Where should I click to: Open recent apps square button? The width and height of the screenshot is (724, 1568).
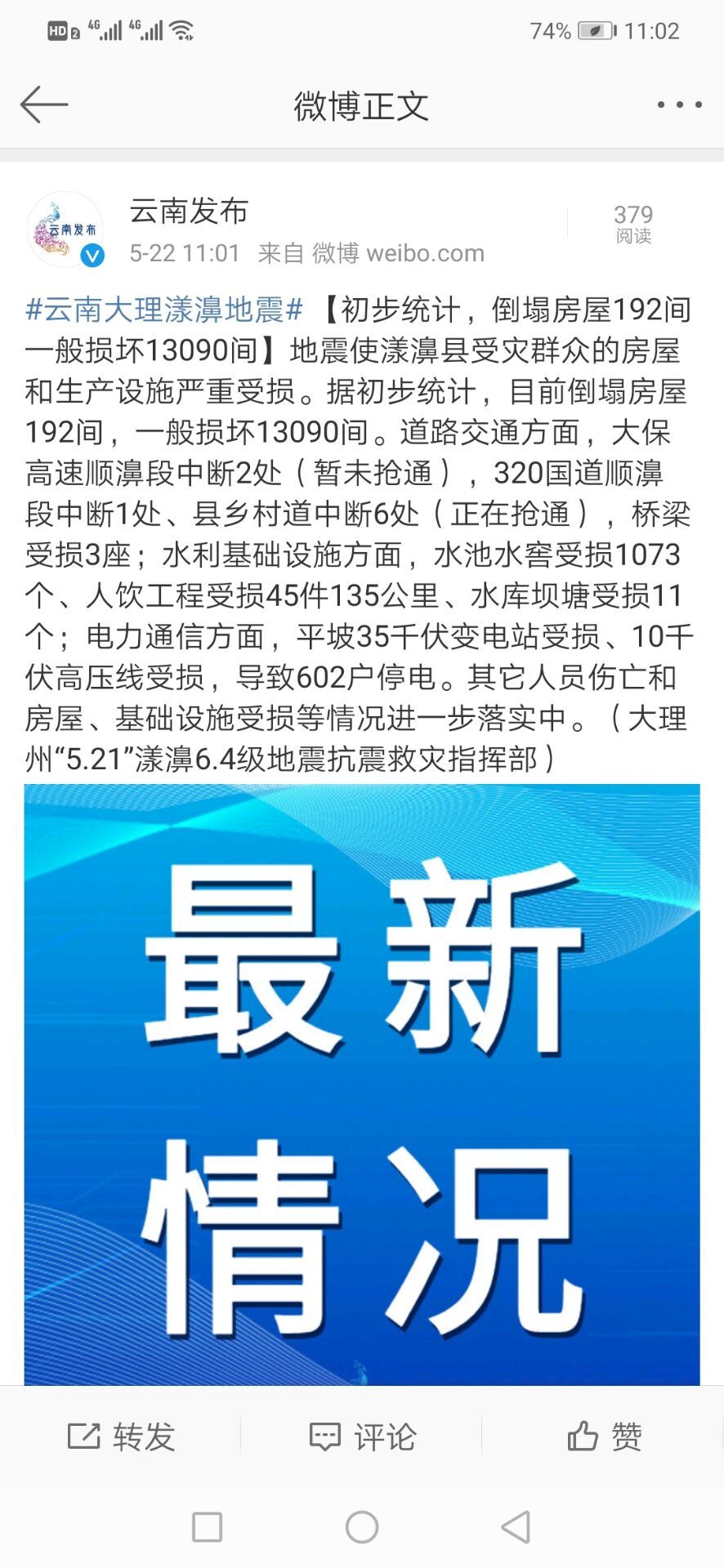tap(207, 1526)
